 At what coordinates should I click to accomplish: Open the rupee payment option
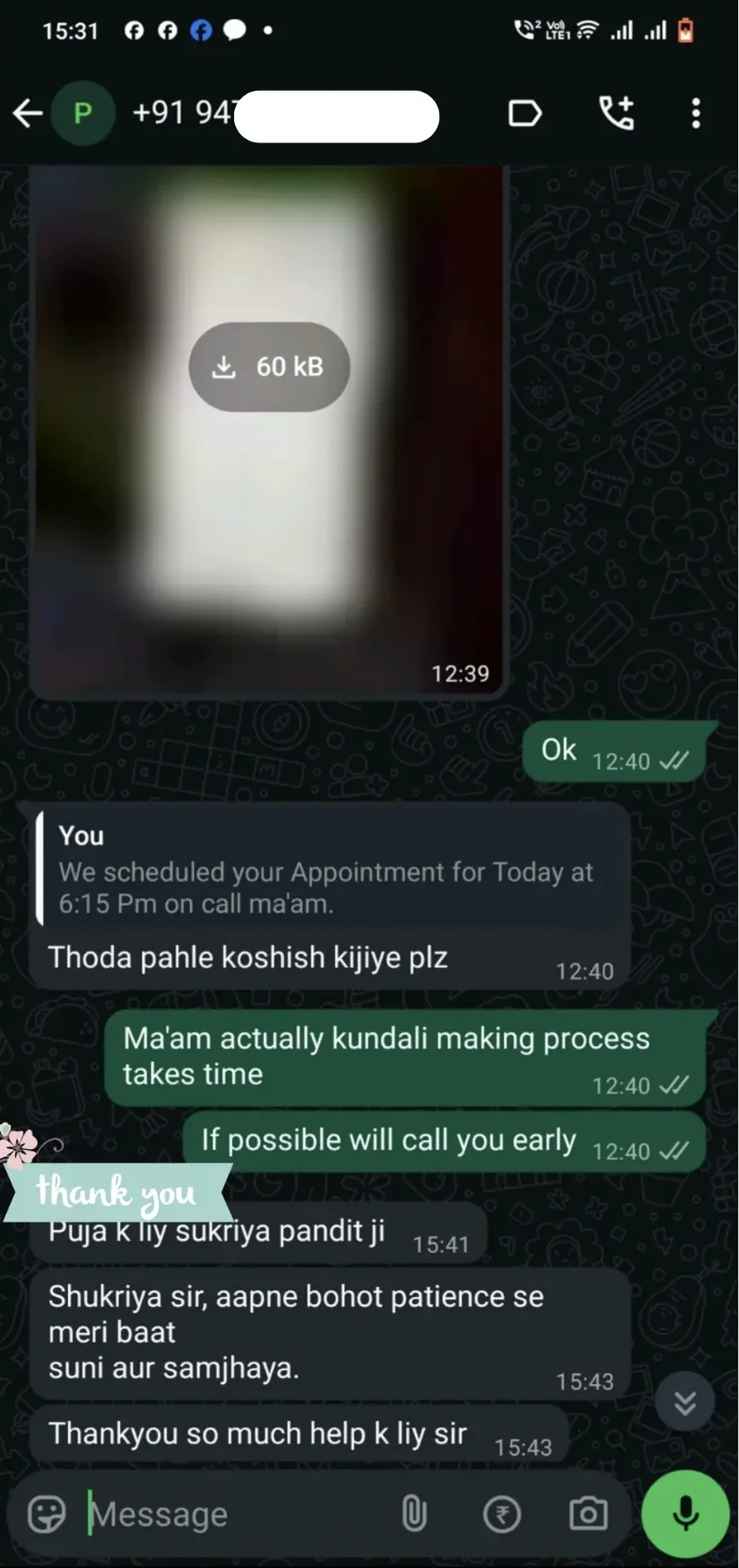502,1514
